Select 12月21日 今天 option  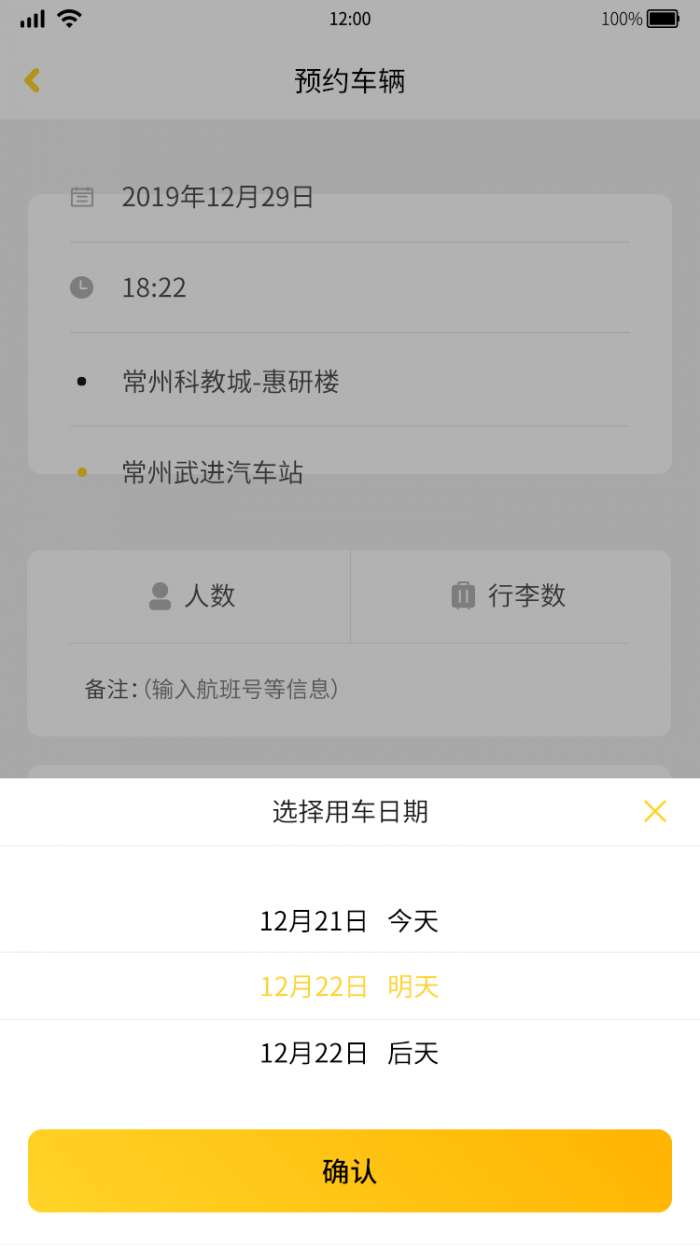tap(349, 921)
